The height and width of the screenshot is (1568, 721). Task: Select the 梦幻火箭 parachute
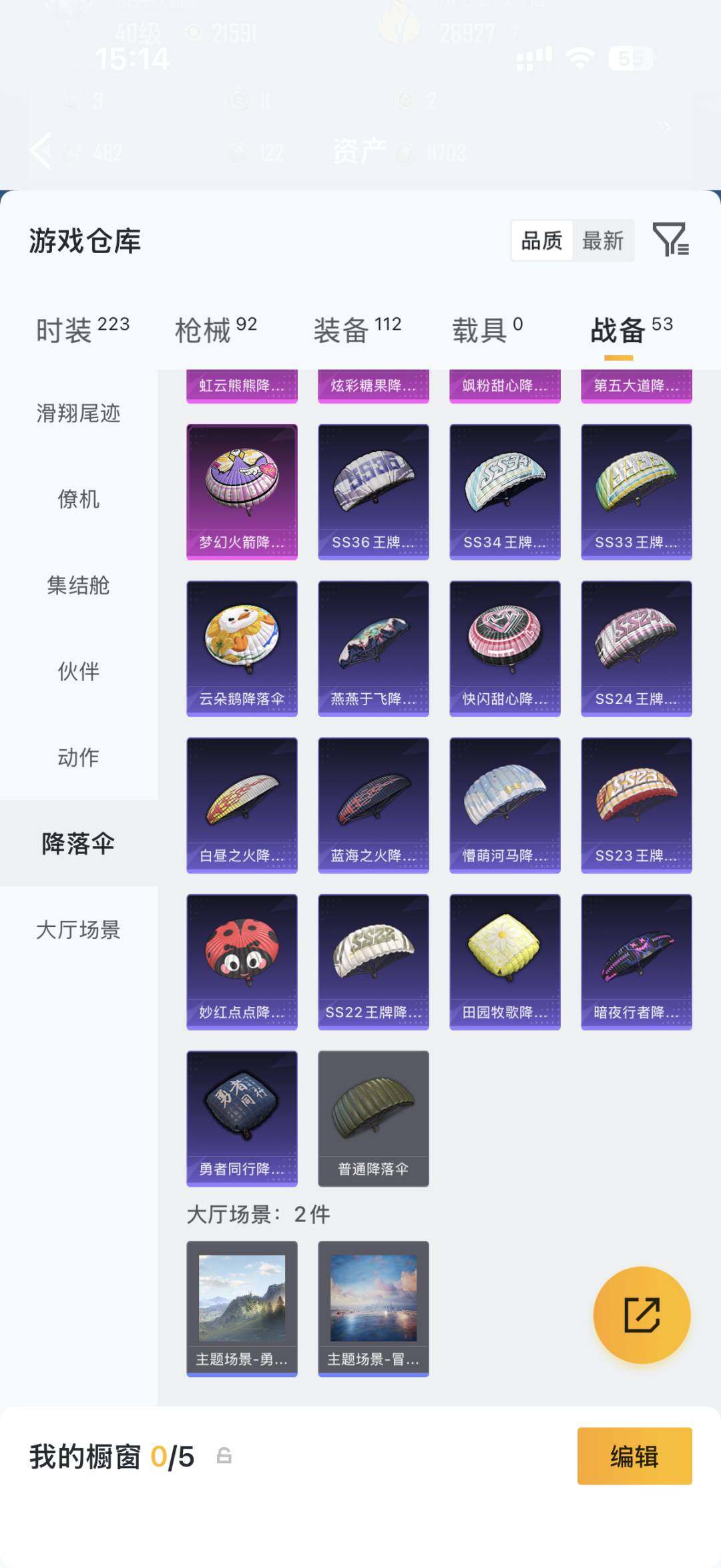242,491
